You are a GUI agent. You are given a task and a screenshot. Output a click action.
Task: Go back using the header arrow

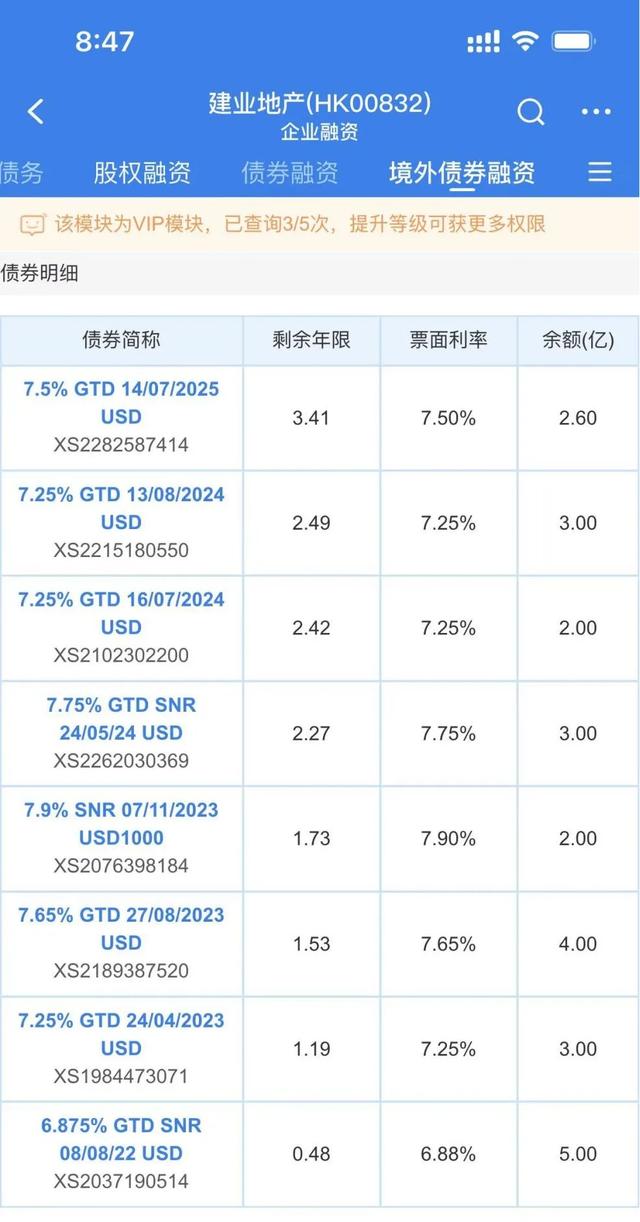36,111
